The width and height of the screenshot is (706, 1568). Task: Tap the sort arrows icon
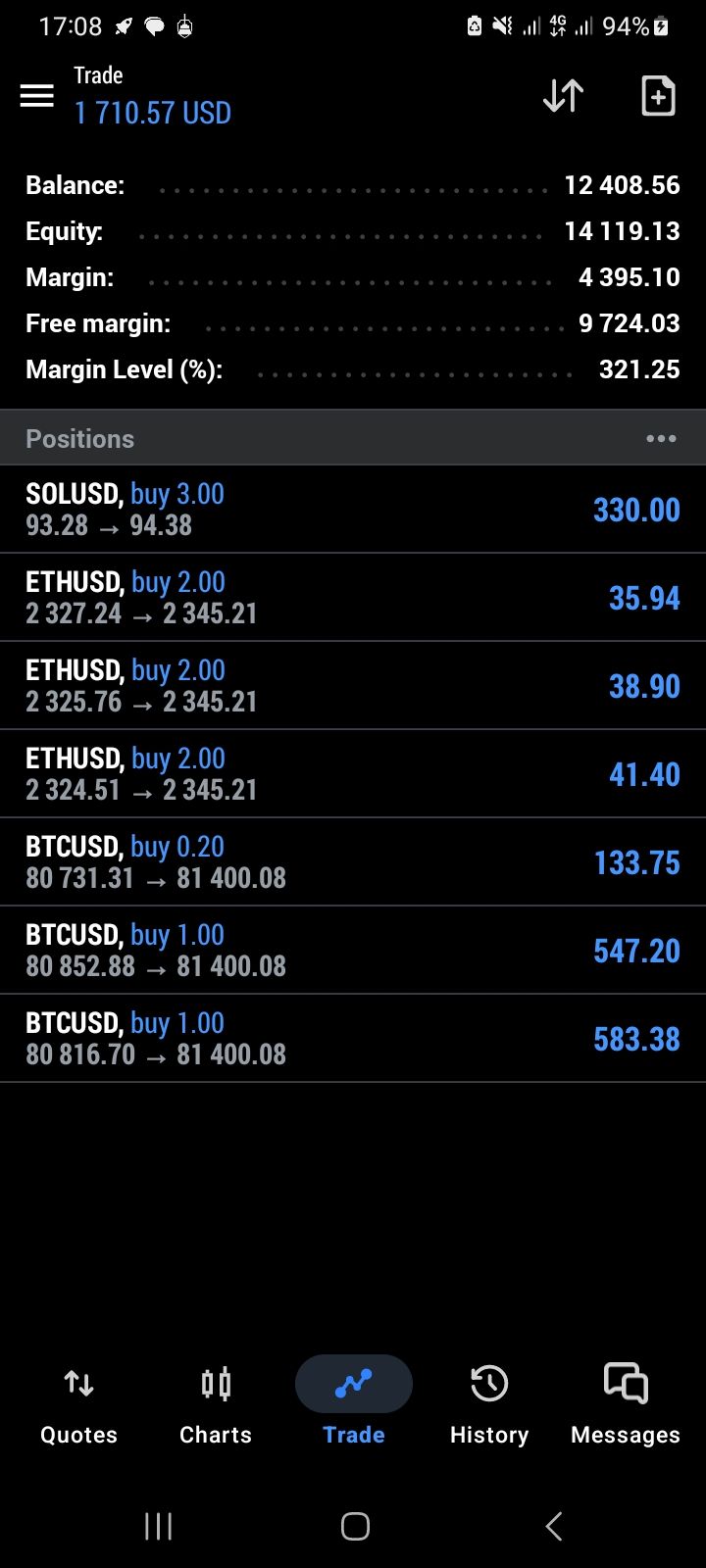point(564,96)
